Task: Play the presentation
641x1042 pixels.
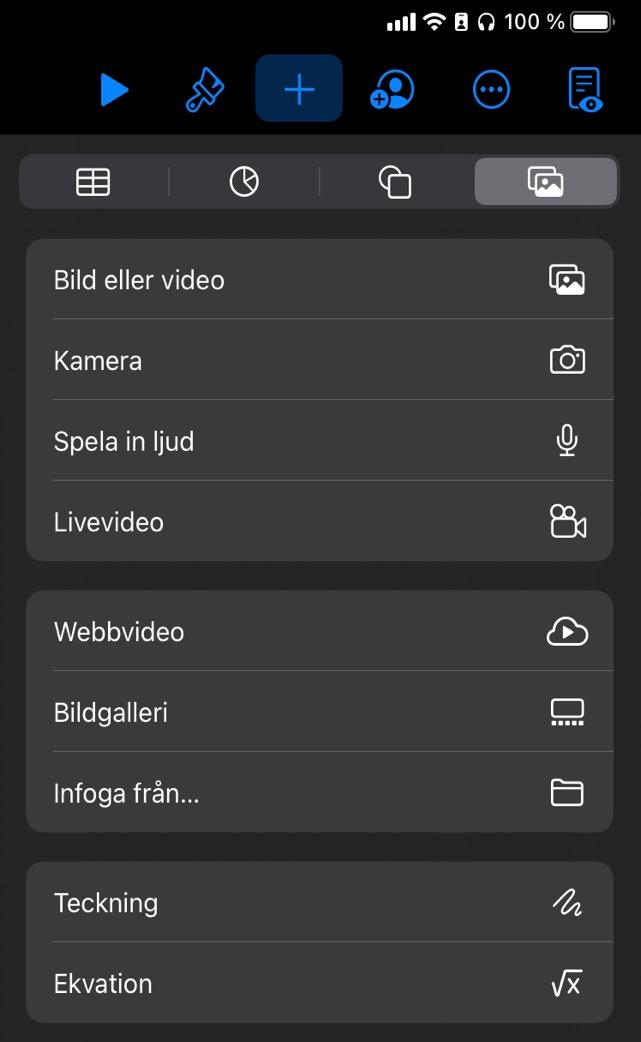Action: point(114,90)
